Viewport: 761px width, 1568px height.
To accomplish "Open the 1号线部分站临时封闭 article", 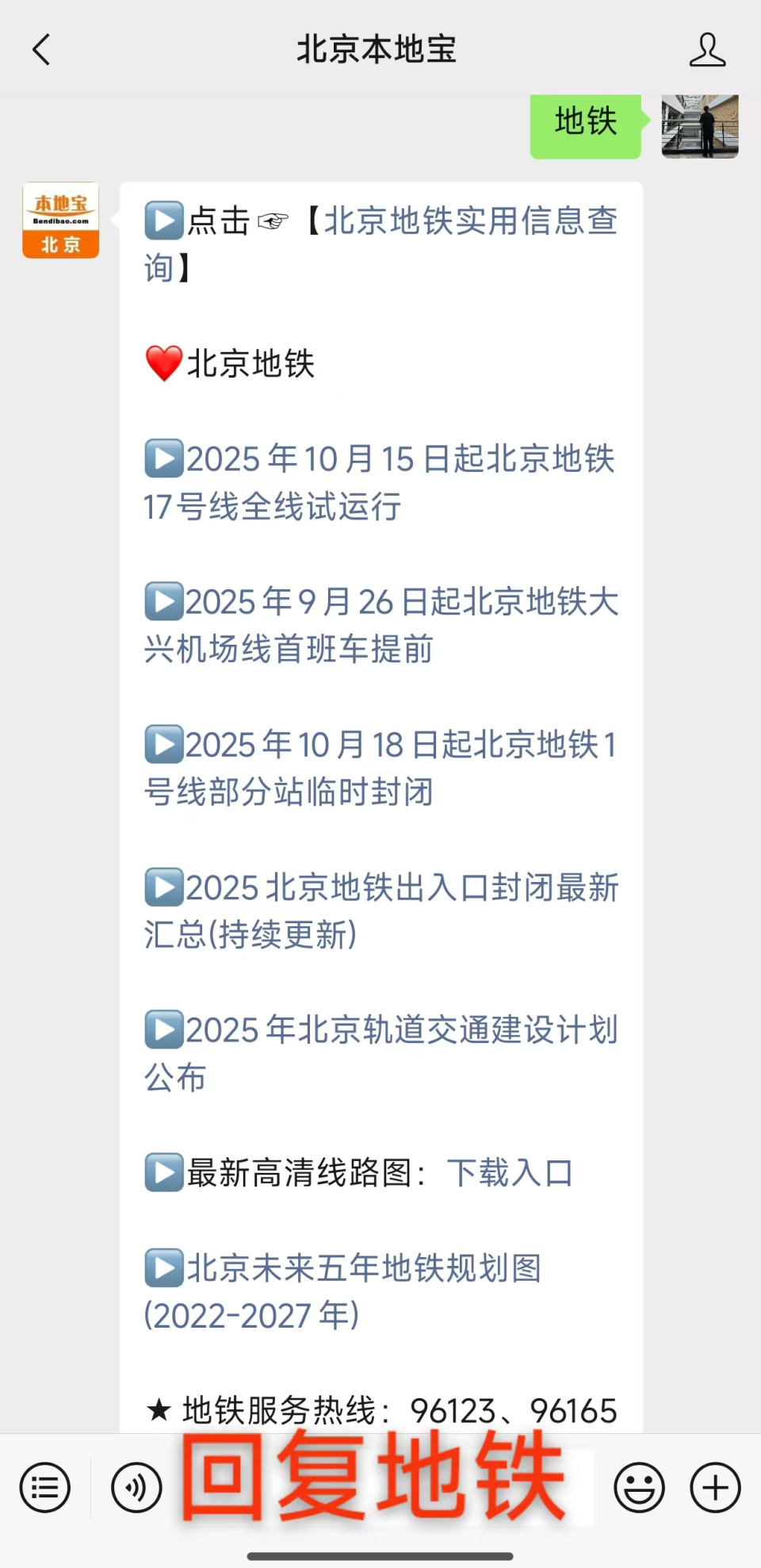I will [380, 768].
